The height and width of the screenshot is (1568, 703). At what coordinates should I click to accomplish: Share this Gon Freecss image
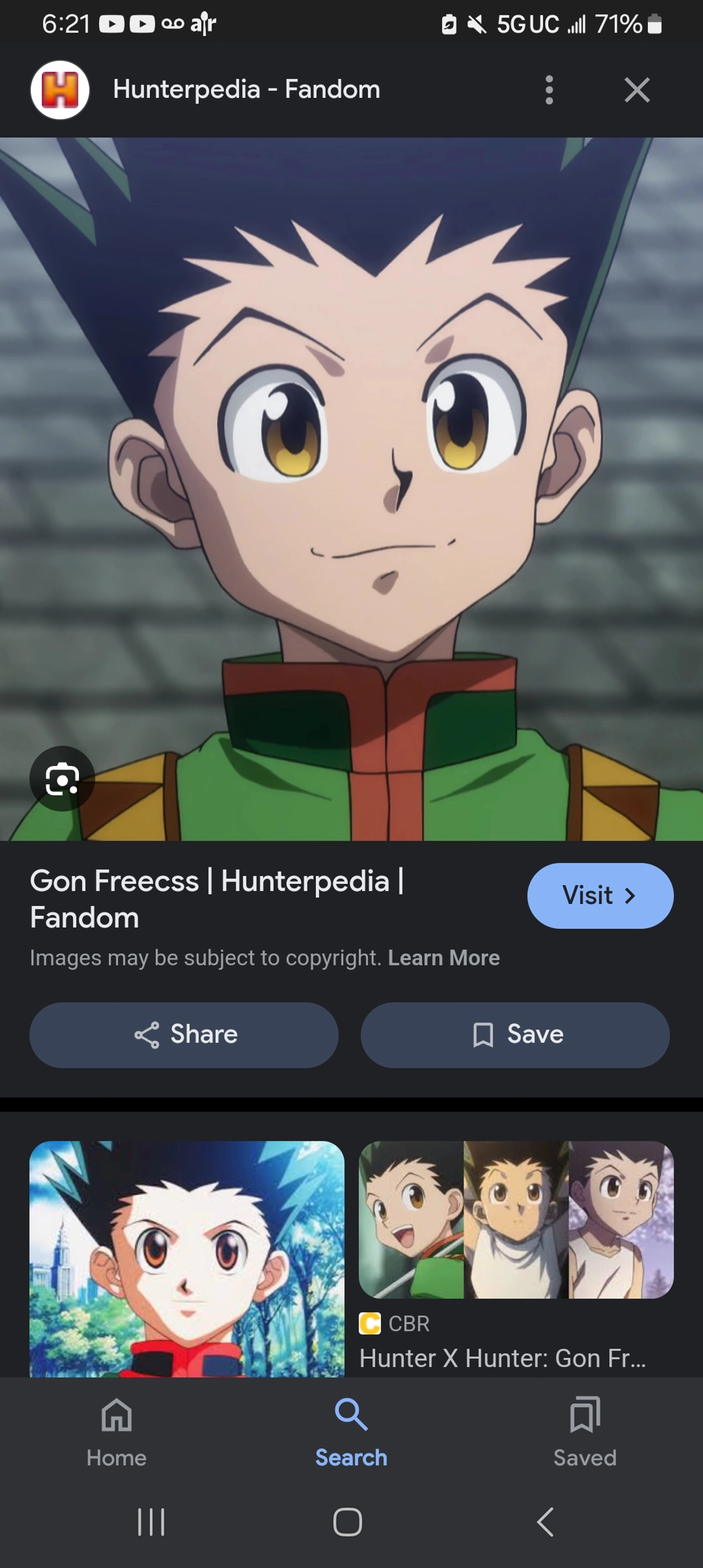click(x=184, y=1035)
